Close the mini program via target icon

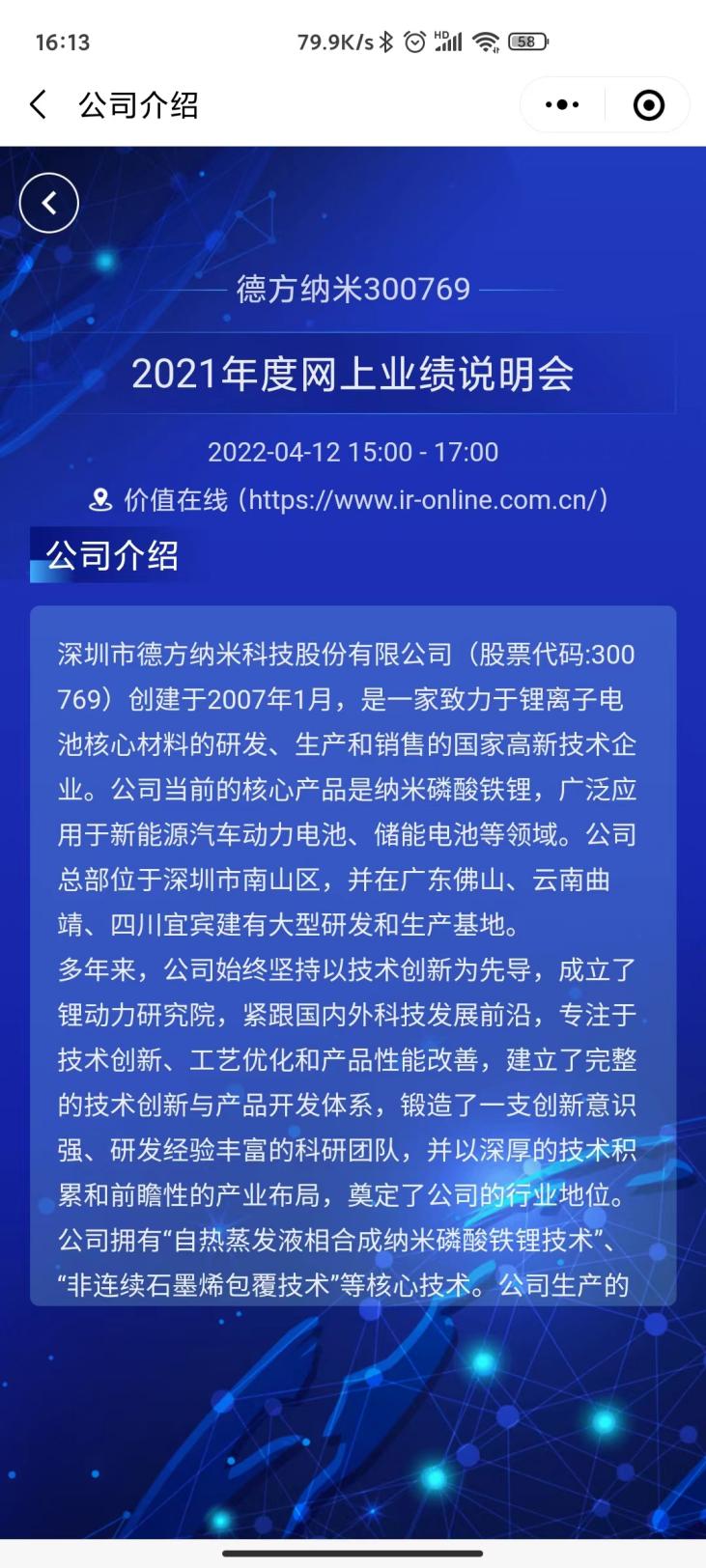[648, 104]
